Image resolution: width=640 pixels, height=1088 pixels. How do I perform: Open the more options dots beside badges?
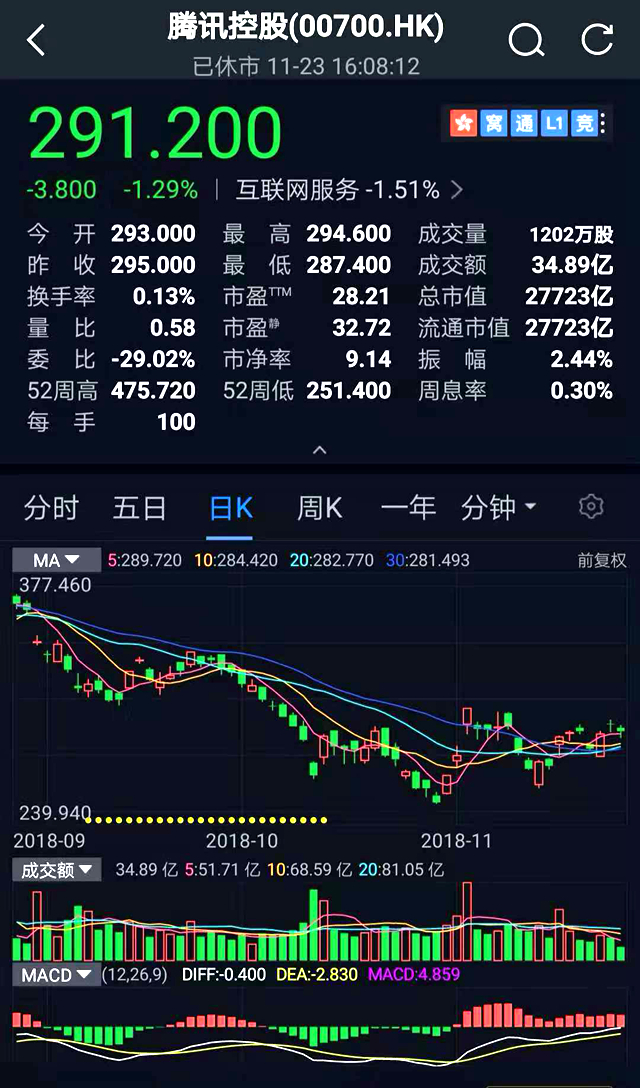click(603, 124)
